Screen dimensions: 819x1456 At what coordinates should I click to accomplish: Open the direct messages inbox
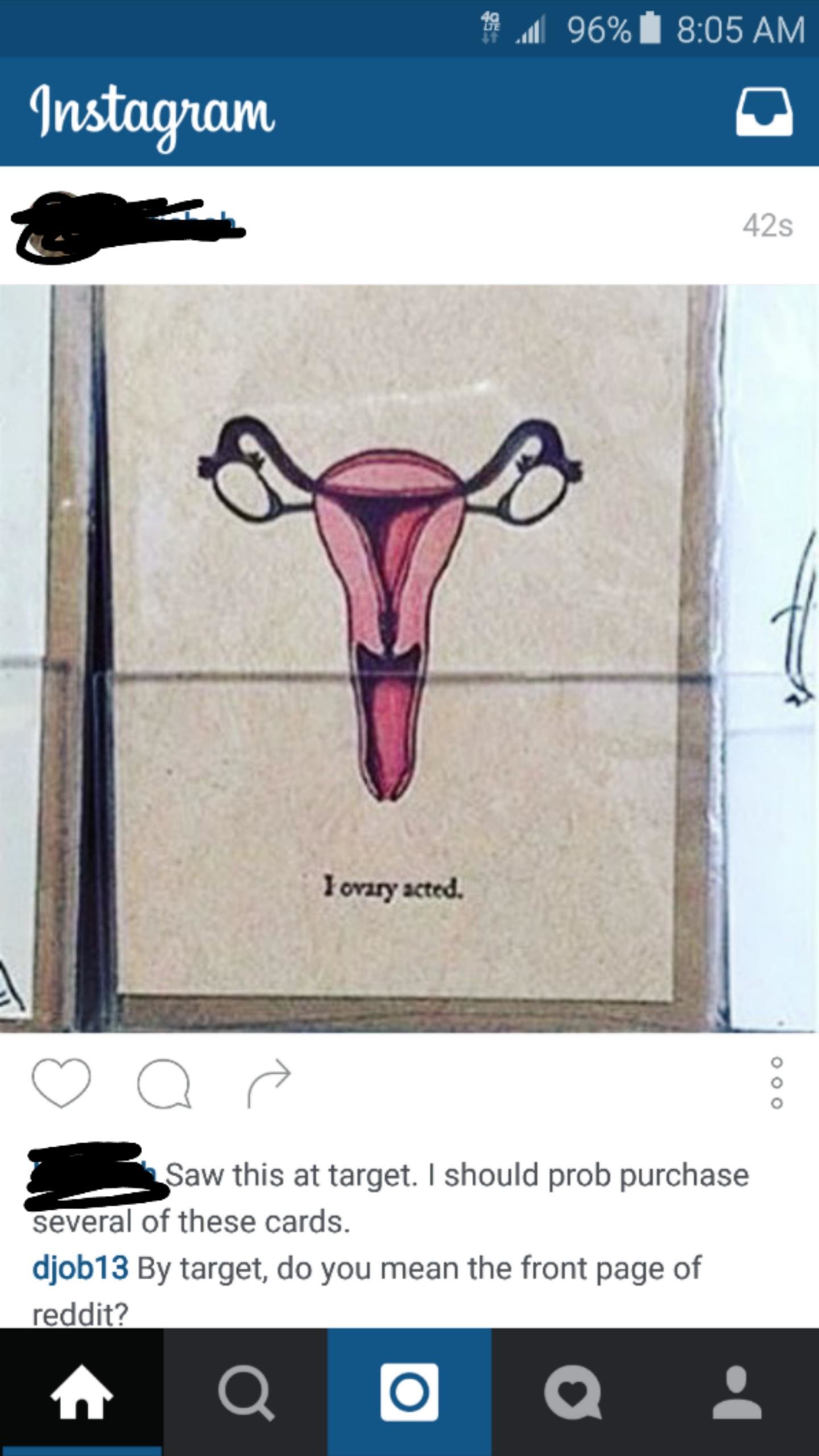[x=764, y=111]
